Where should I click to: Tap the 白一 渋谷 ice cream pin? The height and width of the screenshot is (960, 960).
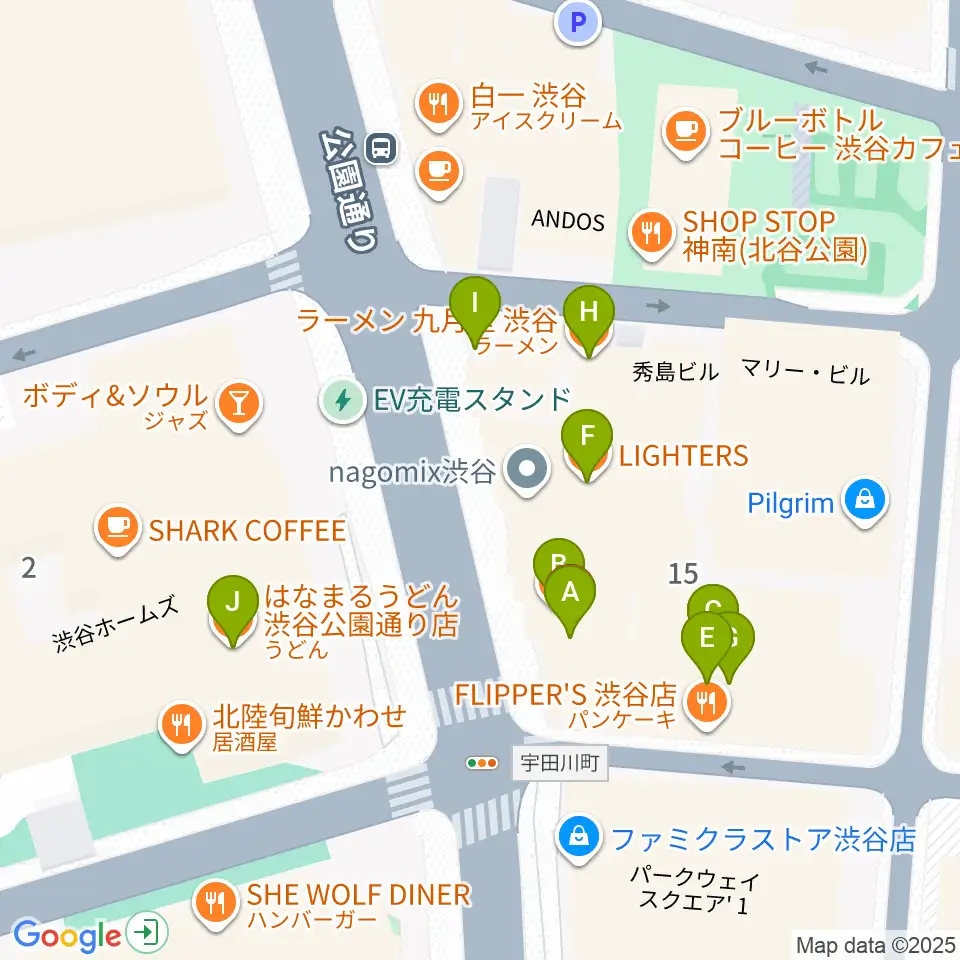438,105
